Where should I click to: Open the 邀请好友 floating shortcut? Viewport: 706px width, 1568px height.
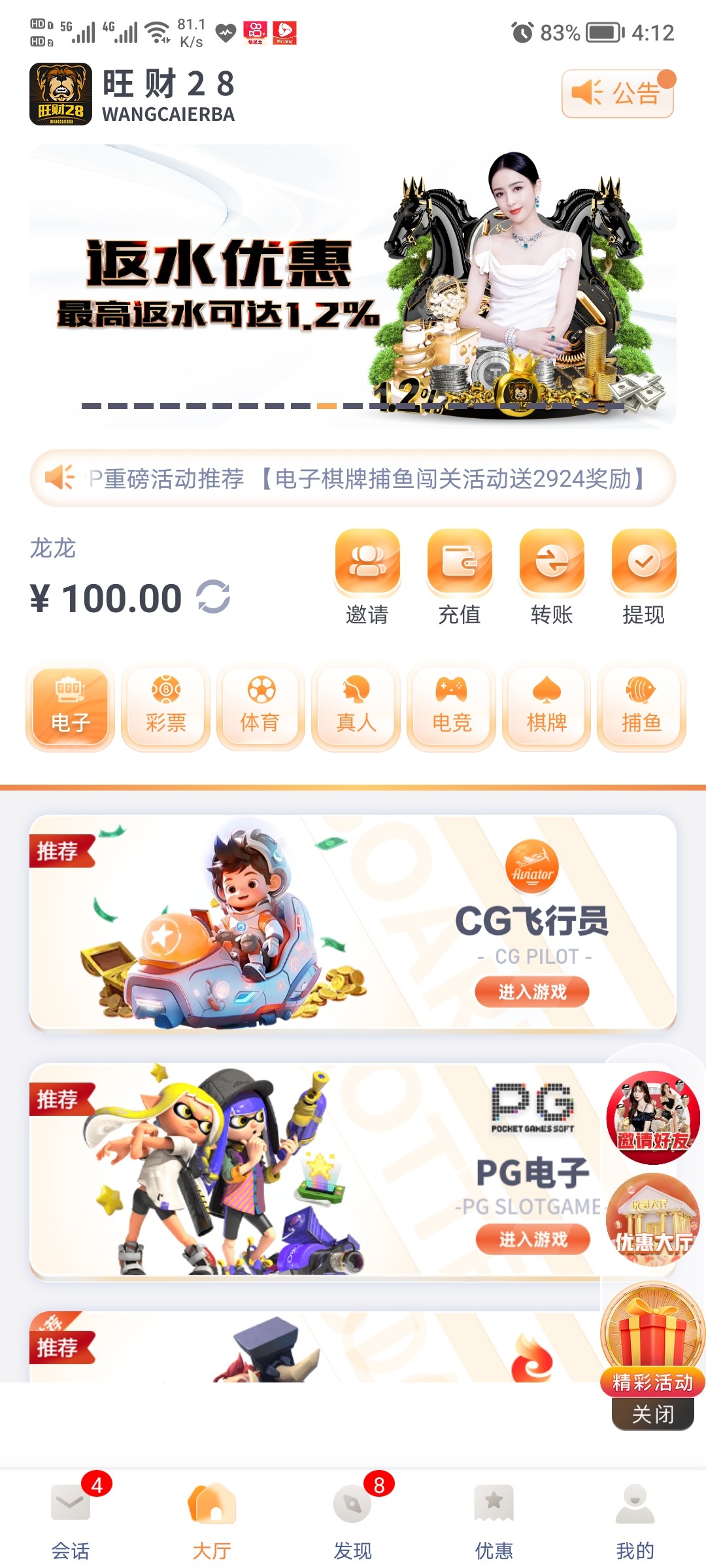click(653, 1118)
